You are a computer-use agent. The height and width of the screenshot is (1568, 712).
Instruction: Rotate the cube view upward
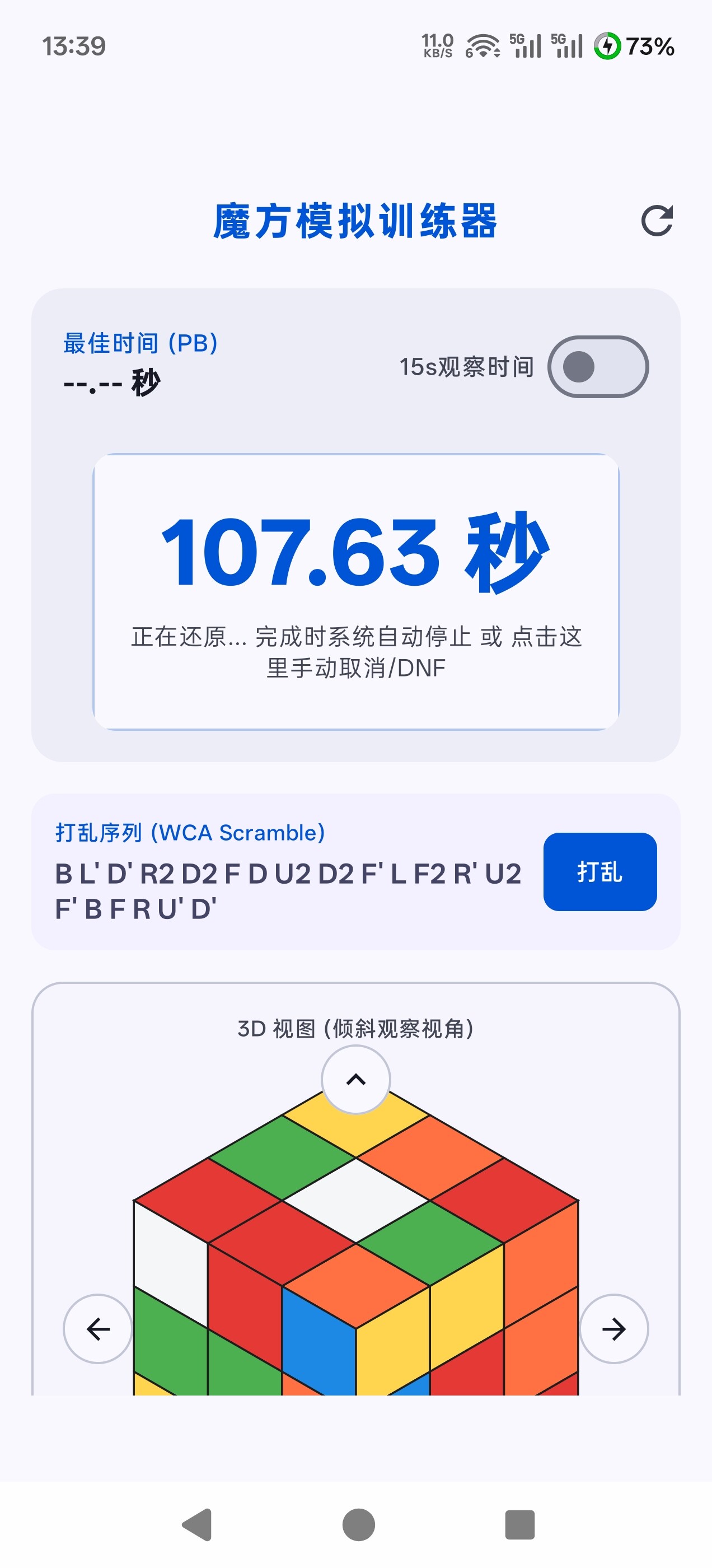356,1080
